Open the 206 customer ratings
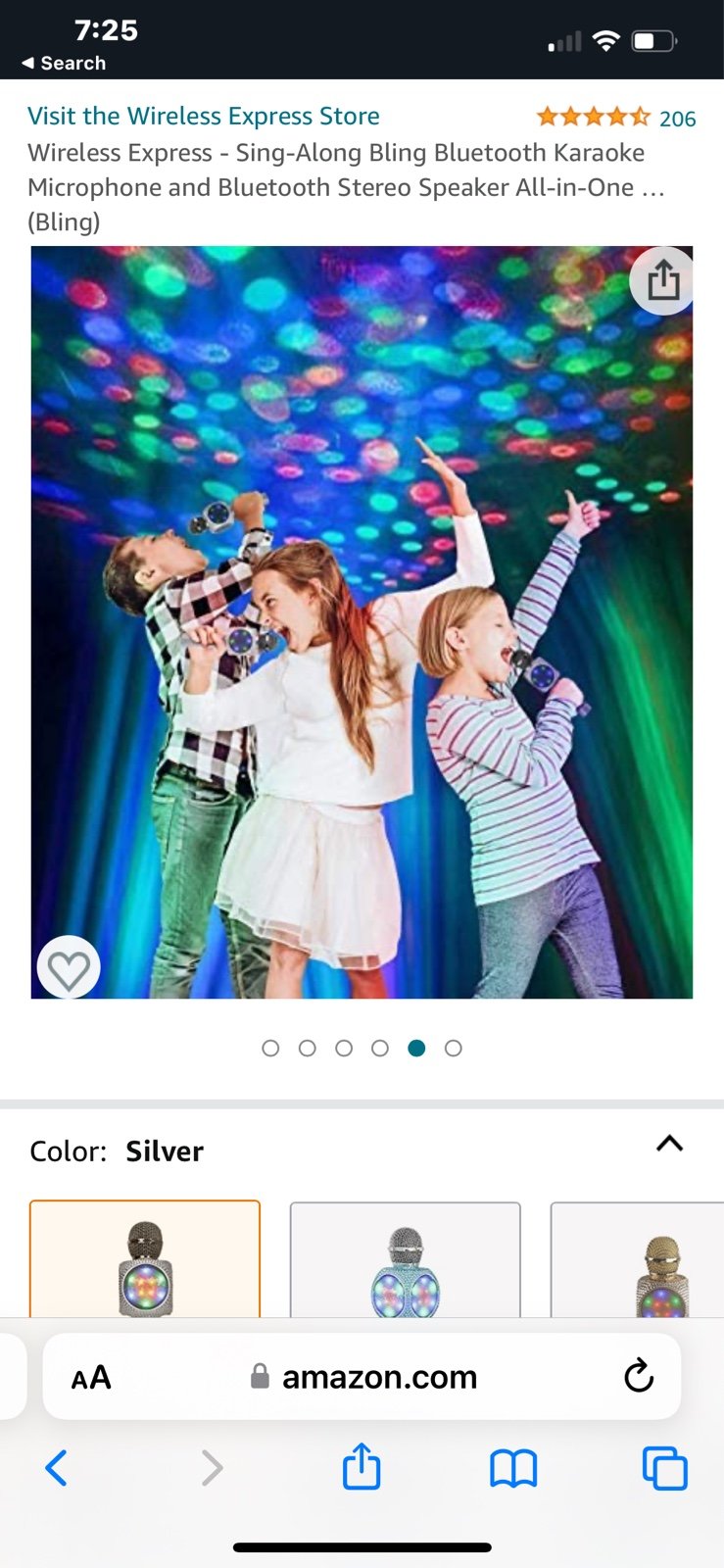The height and width of the screenshot is (1568, 724). (x=677, y=119)
